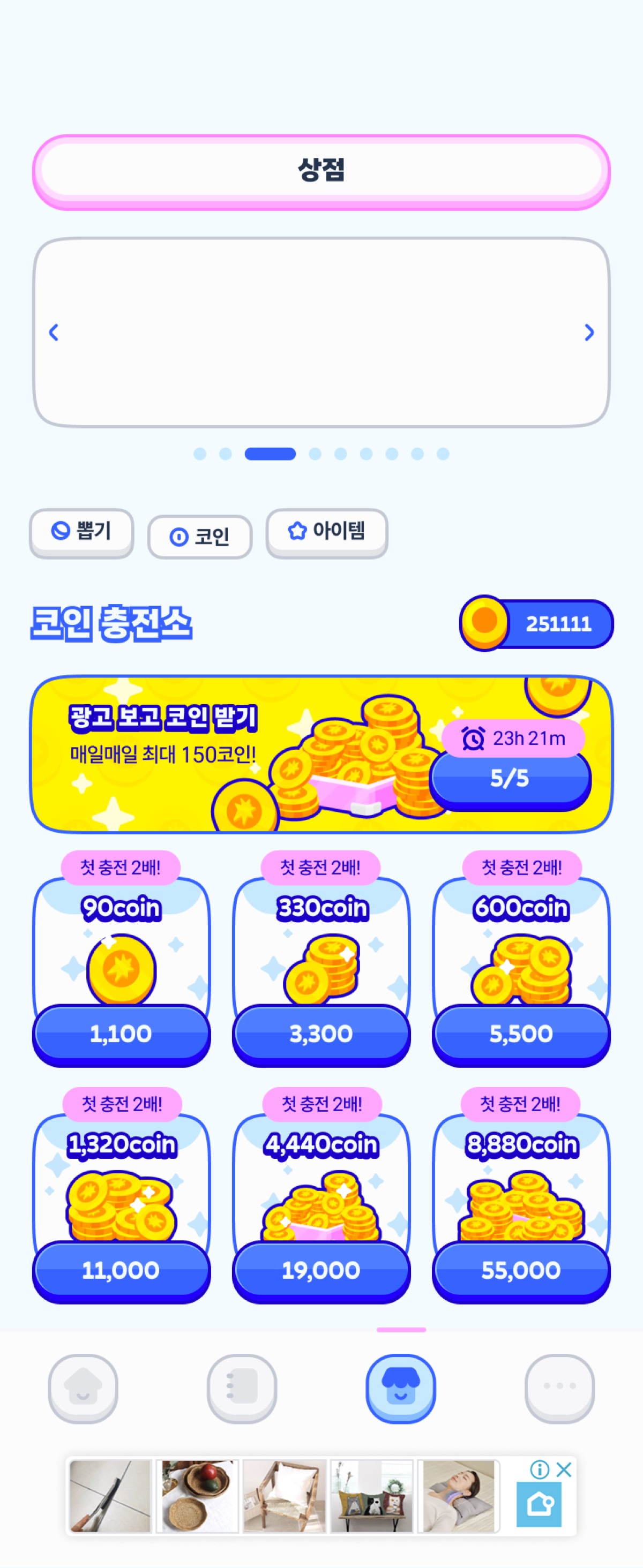The width and height of the screenshot is (643, 1568).
Task: Show the previous banner with left arrow
Action: click(x=54, y=333)
